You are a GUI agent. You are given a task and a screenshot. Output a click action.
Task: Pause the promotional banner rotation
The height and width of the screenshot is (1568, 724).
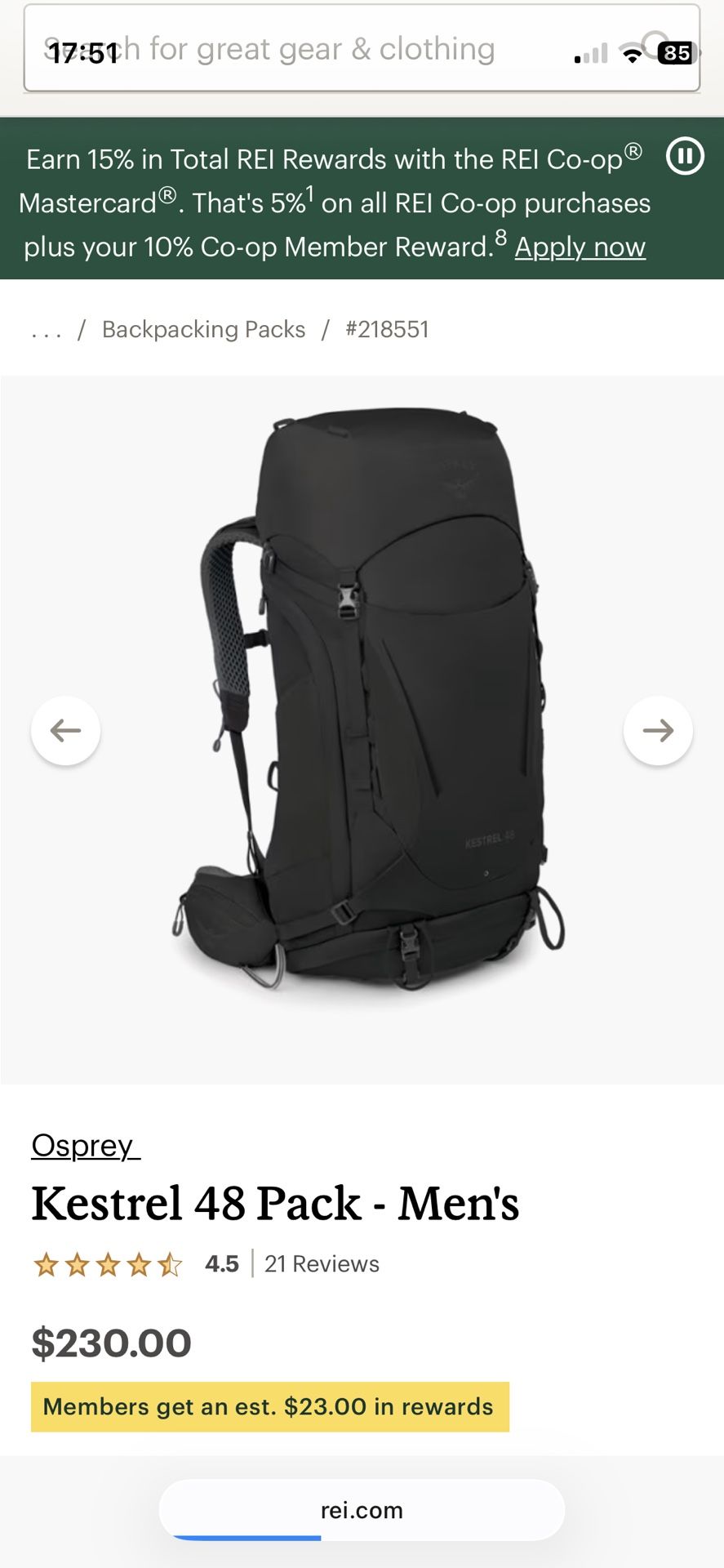pos(684,156)
